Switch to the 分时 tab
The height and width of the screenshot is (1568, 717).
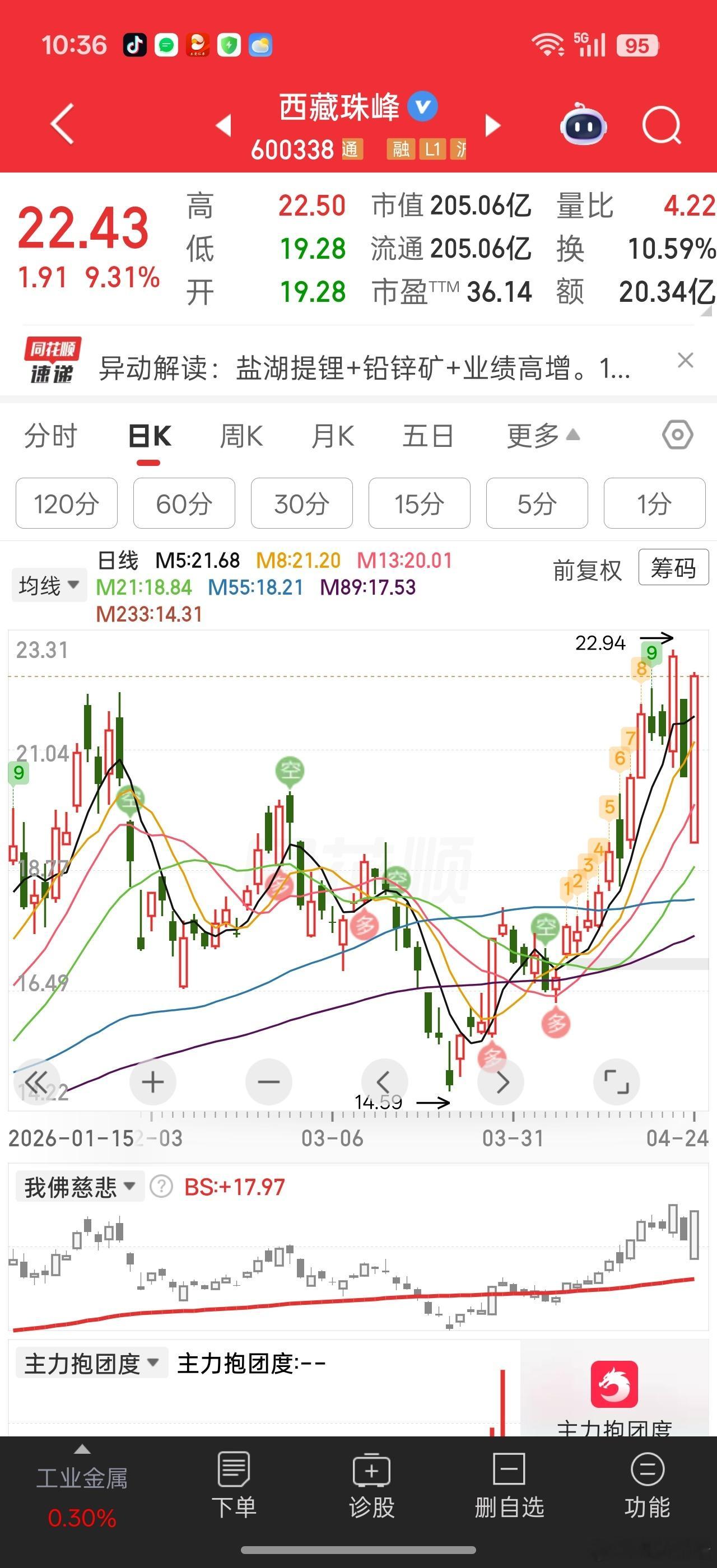click(x=51, y=436)
